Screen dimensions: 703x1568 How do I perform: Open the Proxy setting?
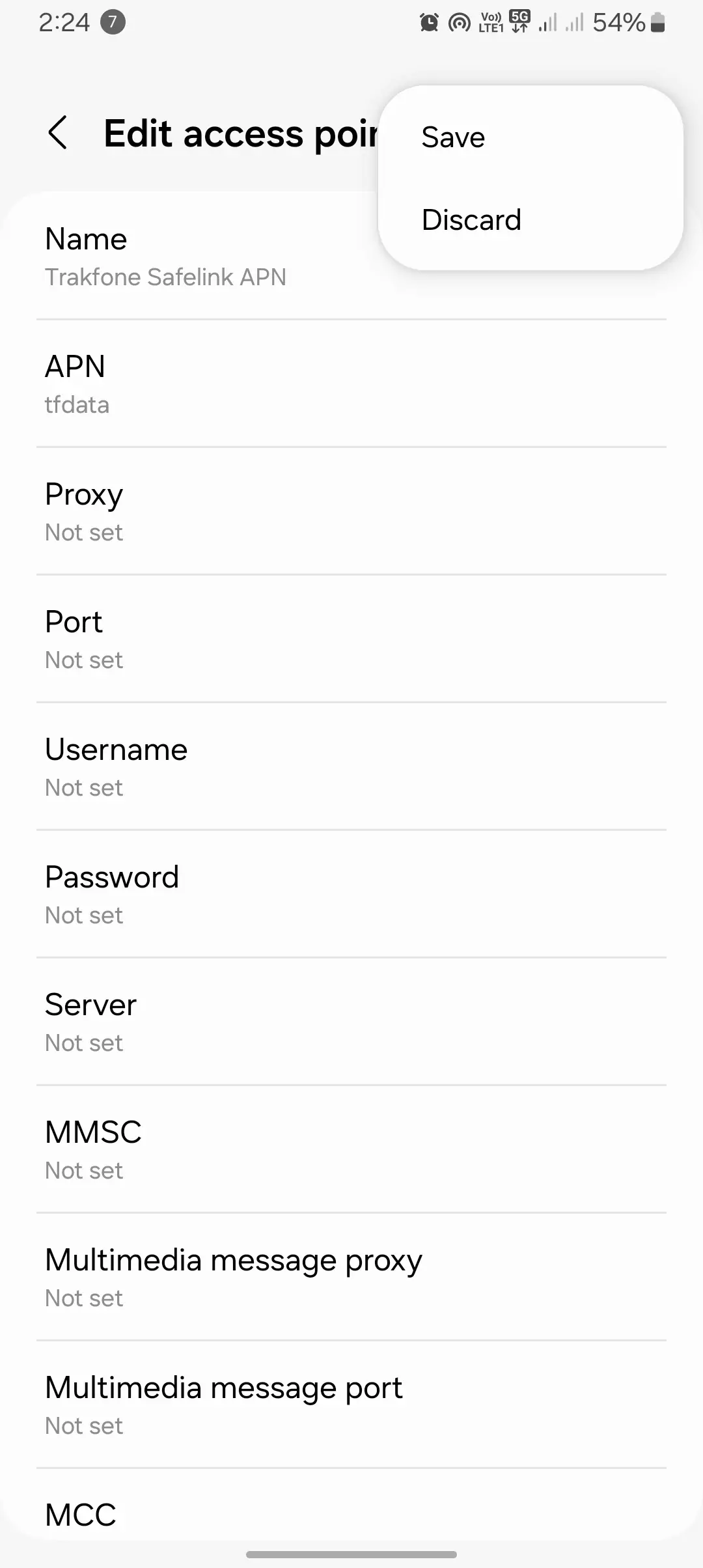tap(351, 512)
